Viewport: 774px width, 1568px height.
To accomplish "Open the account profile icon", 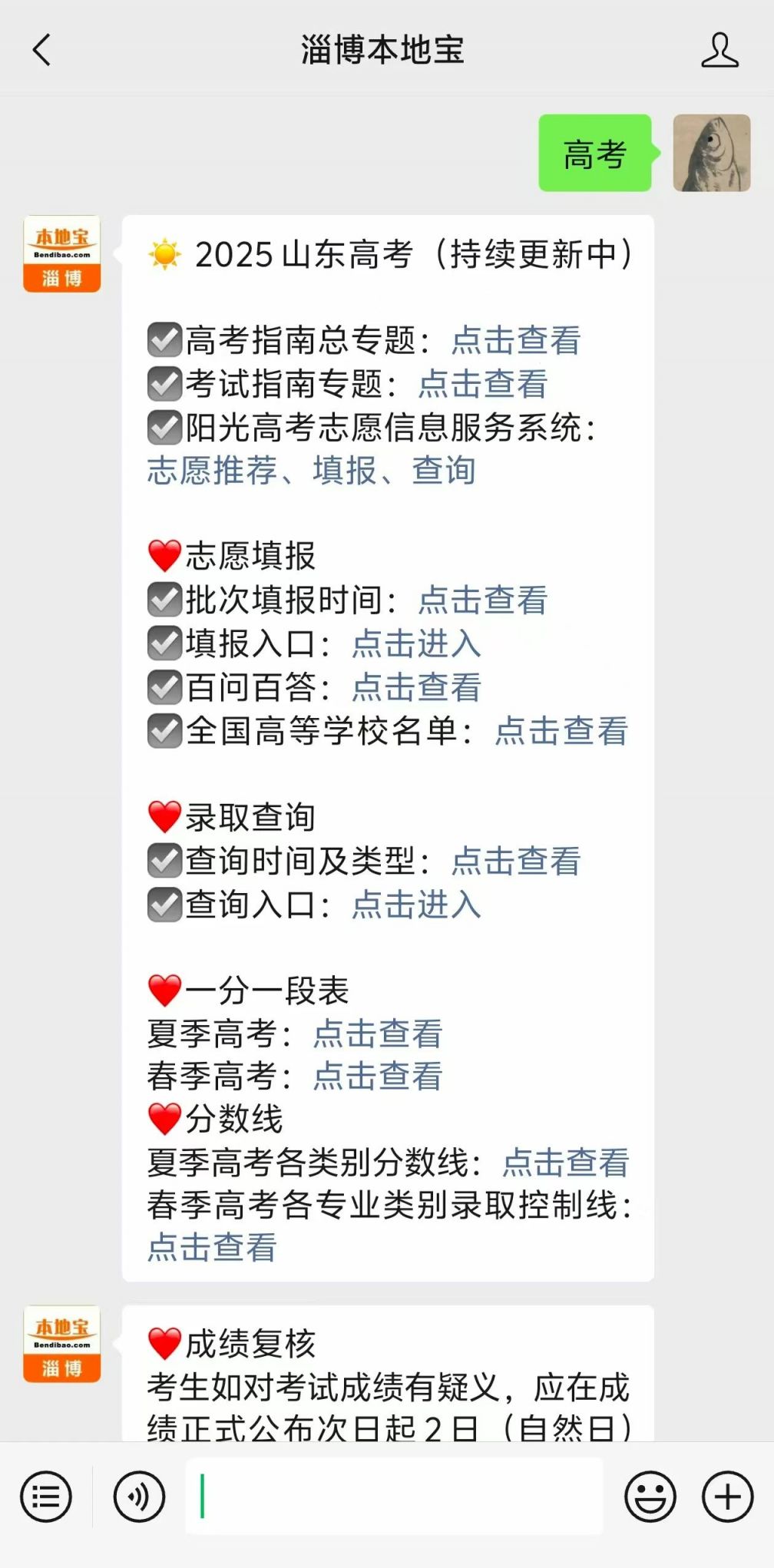I will pyautogui.click(x=719, y=51).
